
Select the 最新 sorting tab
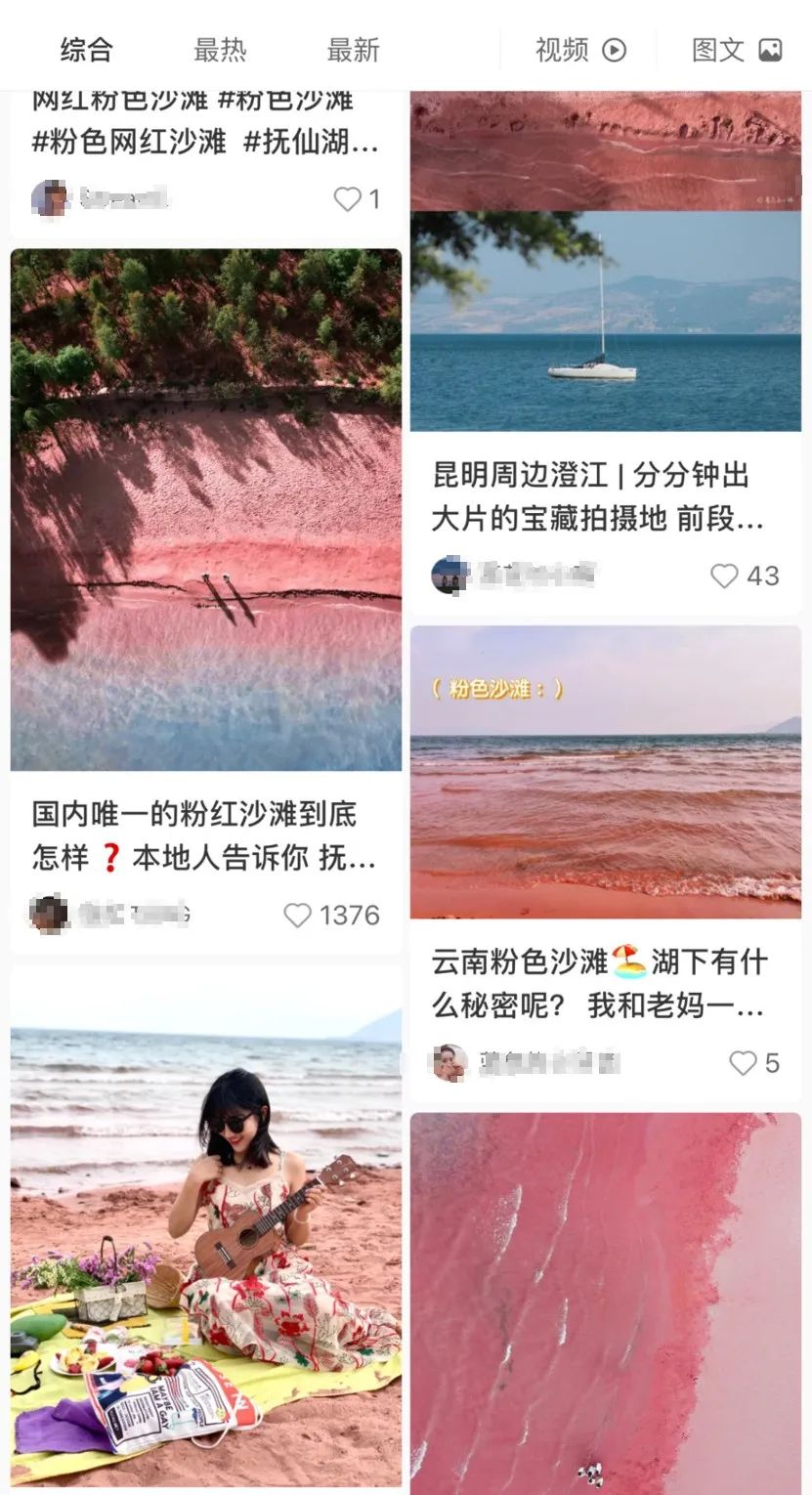pos(353,50)
